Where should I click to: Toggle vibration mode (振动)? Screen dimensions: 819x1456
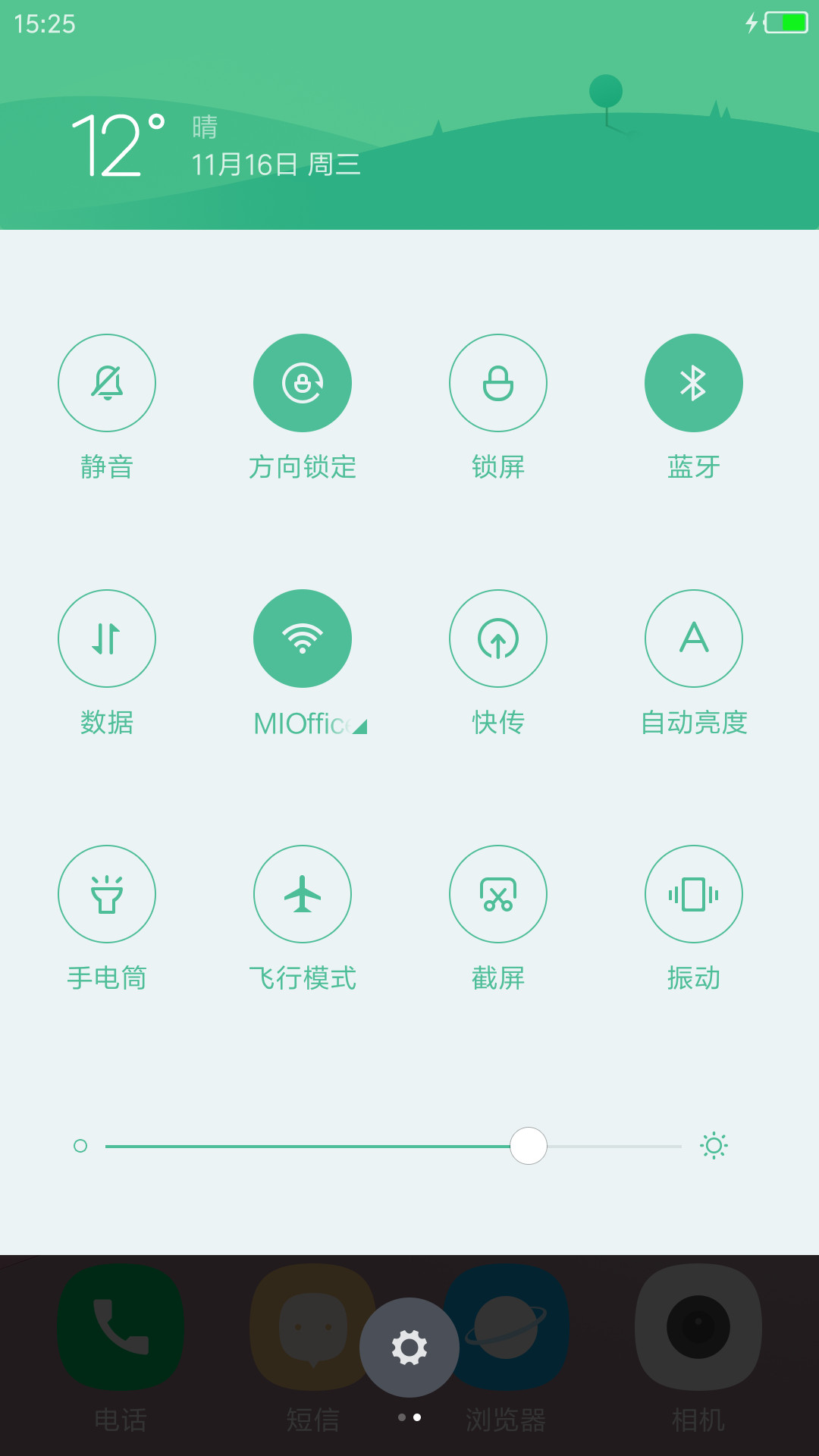pyautogui.click(x=694, y=894)
